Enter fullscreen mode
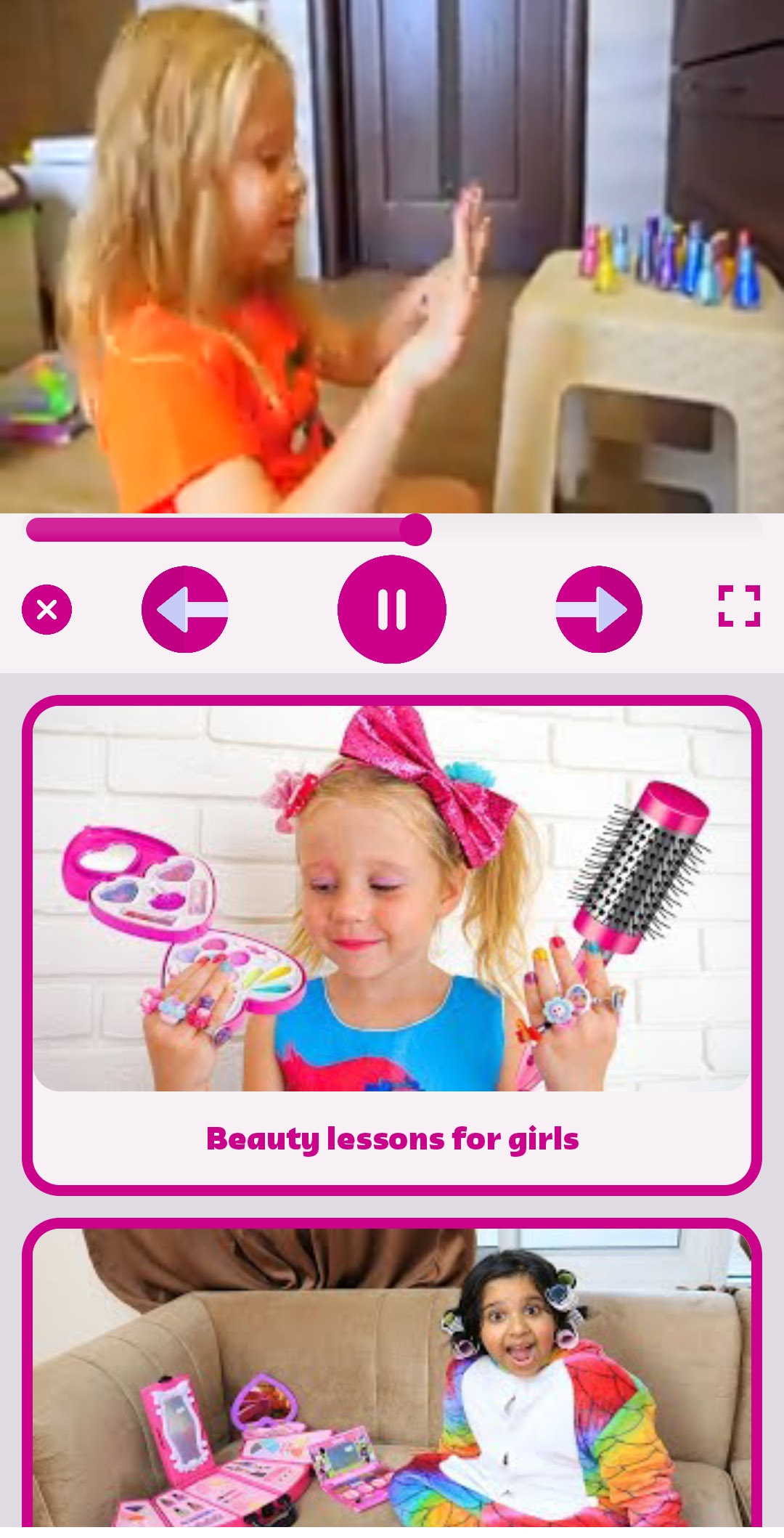 (x=739, y=606)
